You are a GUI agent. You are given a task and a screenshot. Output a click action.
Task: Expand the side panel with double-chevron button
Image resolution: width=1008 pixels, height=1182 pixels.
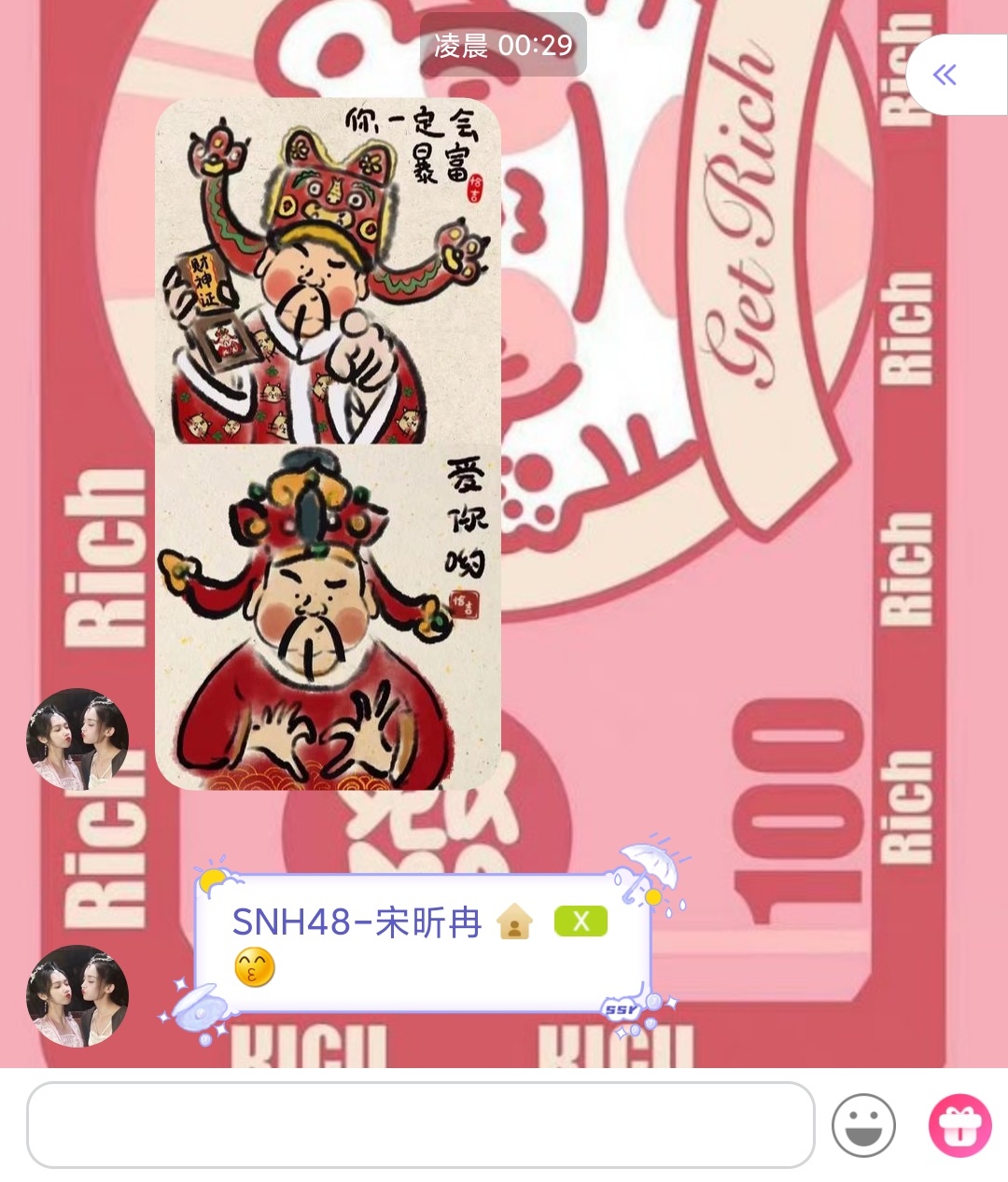pyautogui.click(x=945, y=75)
